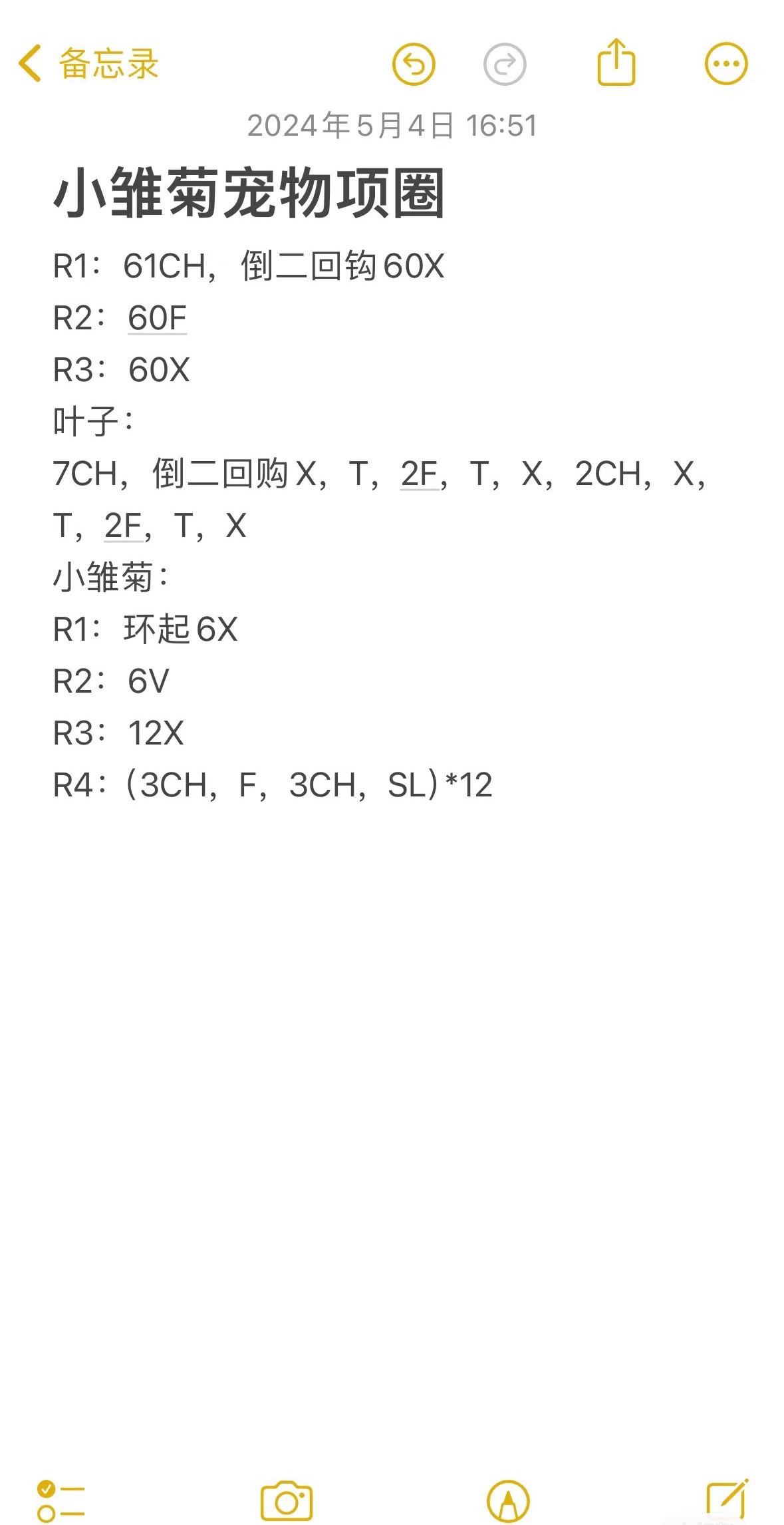
Task: Tap the redo arrow icon
Action: pyautogui.click(x=505, y=64)
